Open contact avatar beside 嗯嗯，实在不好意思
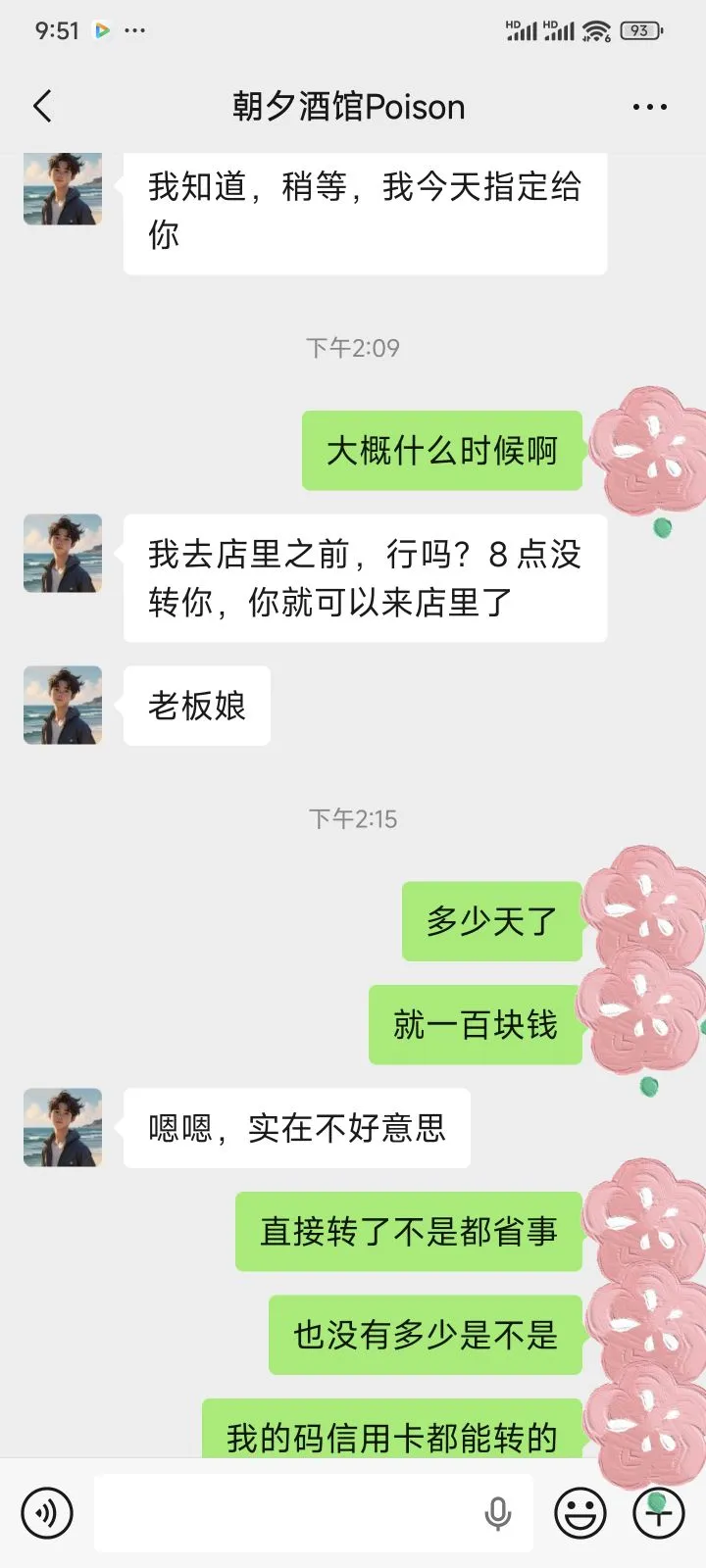Screen dimensions: 706x1568 (x=63, y=1127)
